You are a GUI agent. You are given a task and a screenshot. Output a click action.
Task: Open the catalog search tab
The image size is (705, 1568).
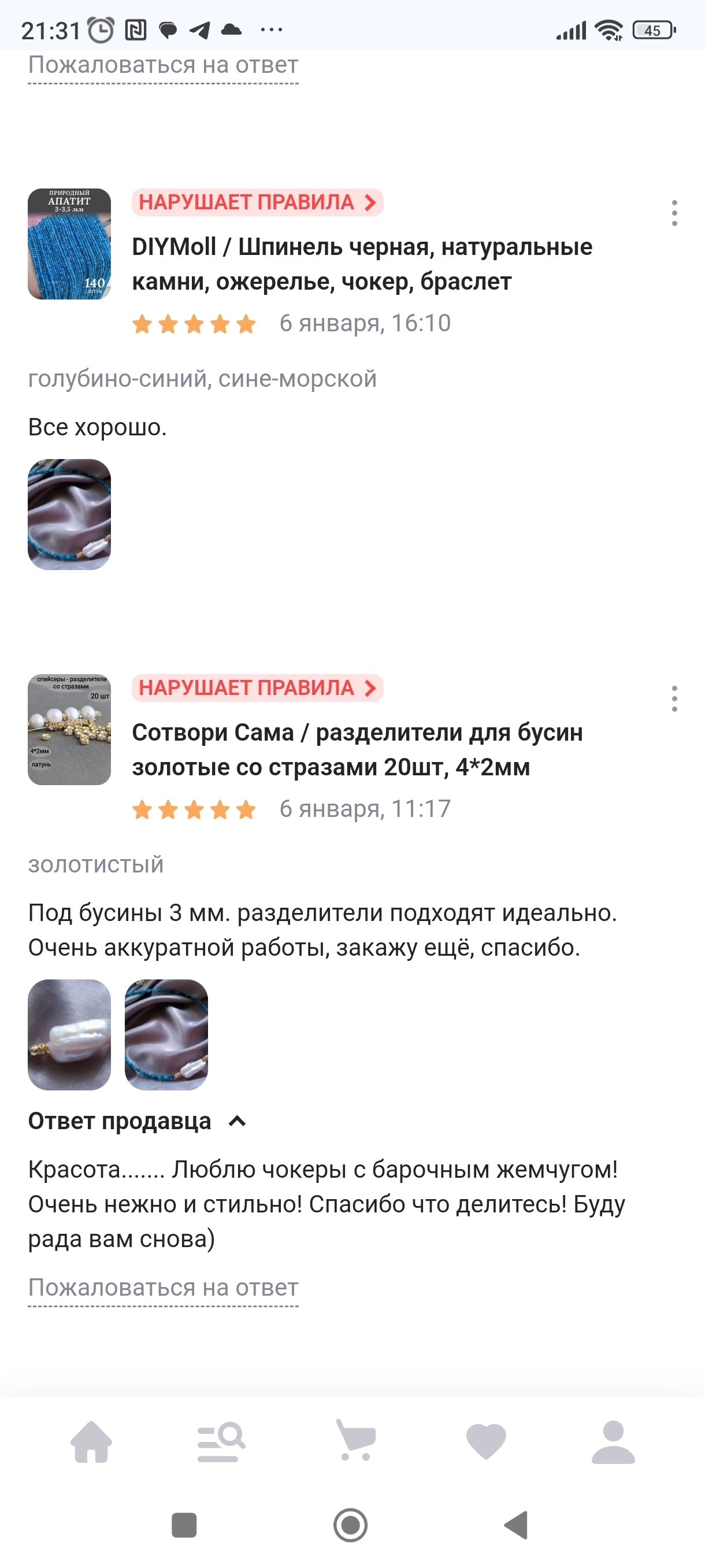[x=221, y=1441]
